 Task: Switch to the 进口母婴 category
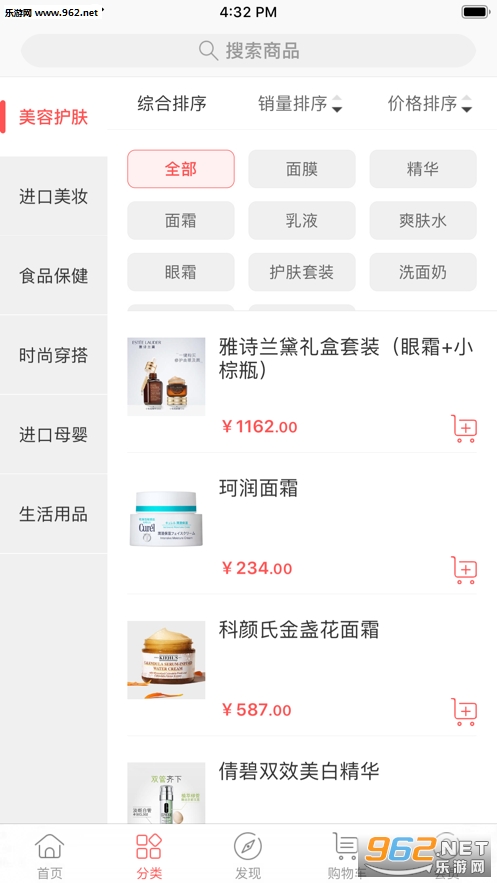[x=53, y=435]
